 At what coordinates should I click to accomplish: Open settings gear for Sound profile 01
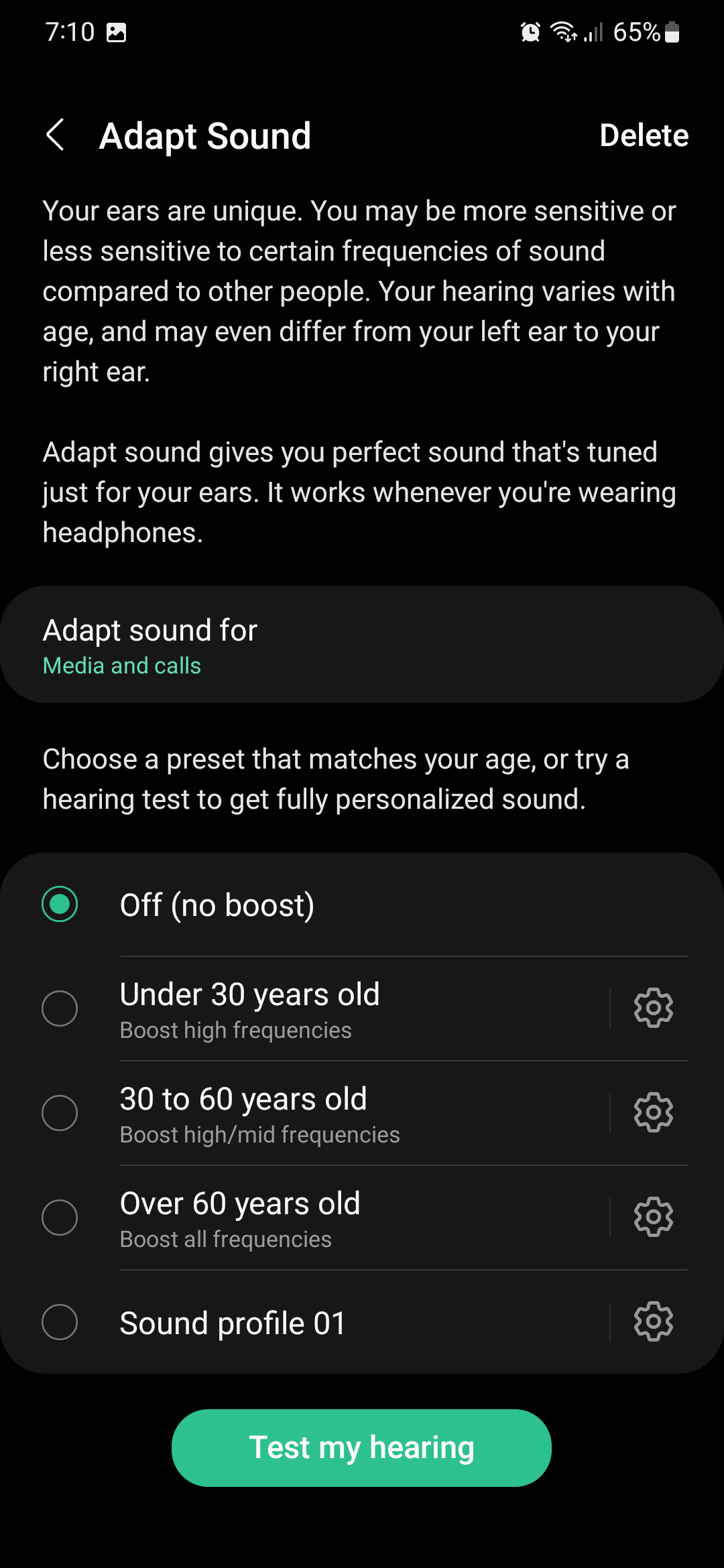click(653, 1321)
